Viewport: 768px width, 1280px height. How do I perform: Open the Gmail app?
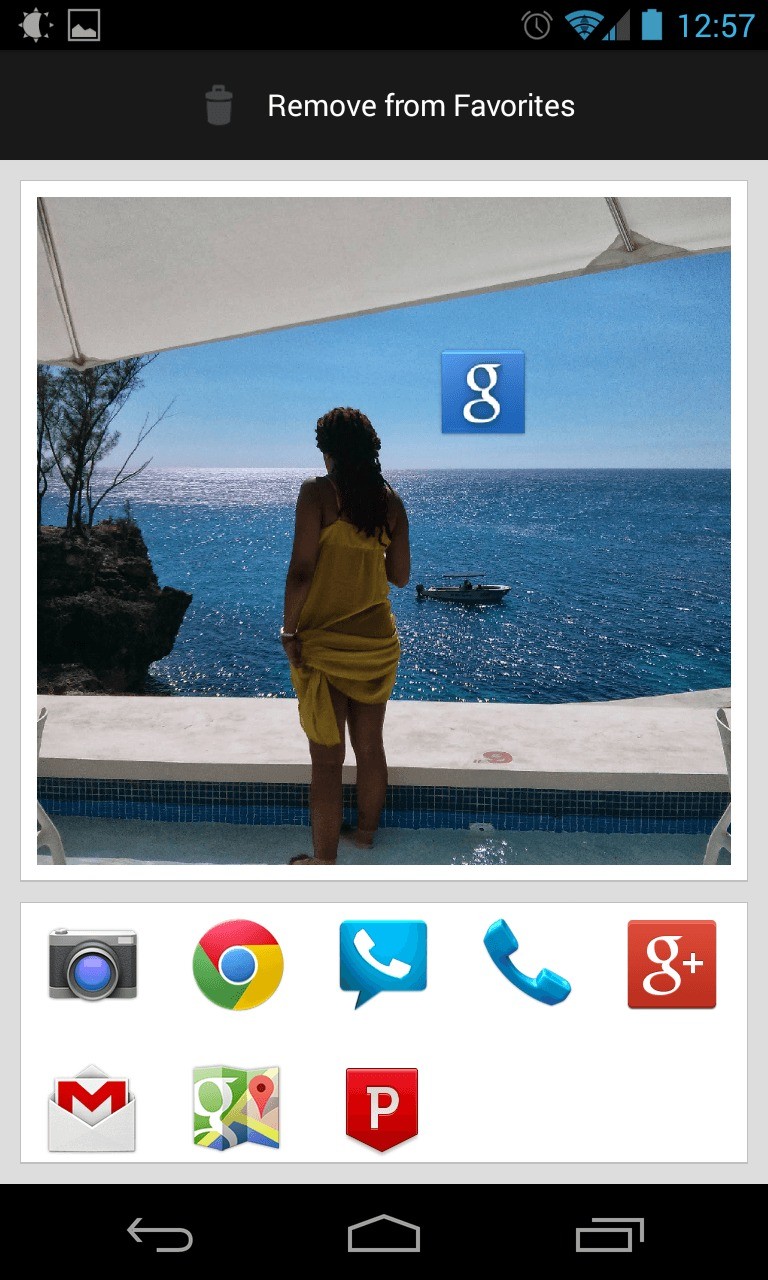coord(92,1109)
